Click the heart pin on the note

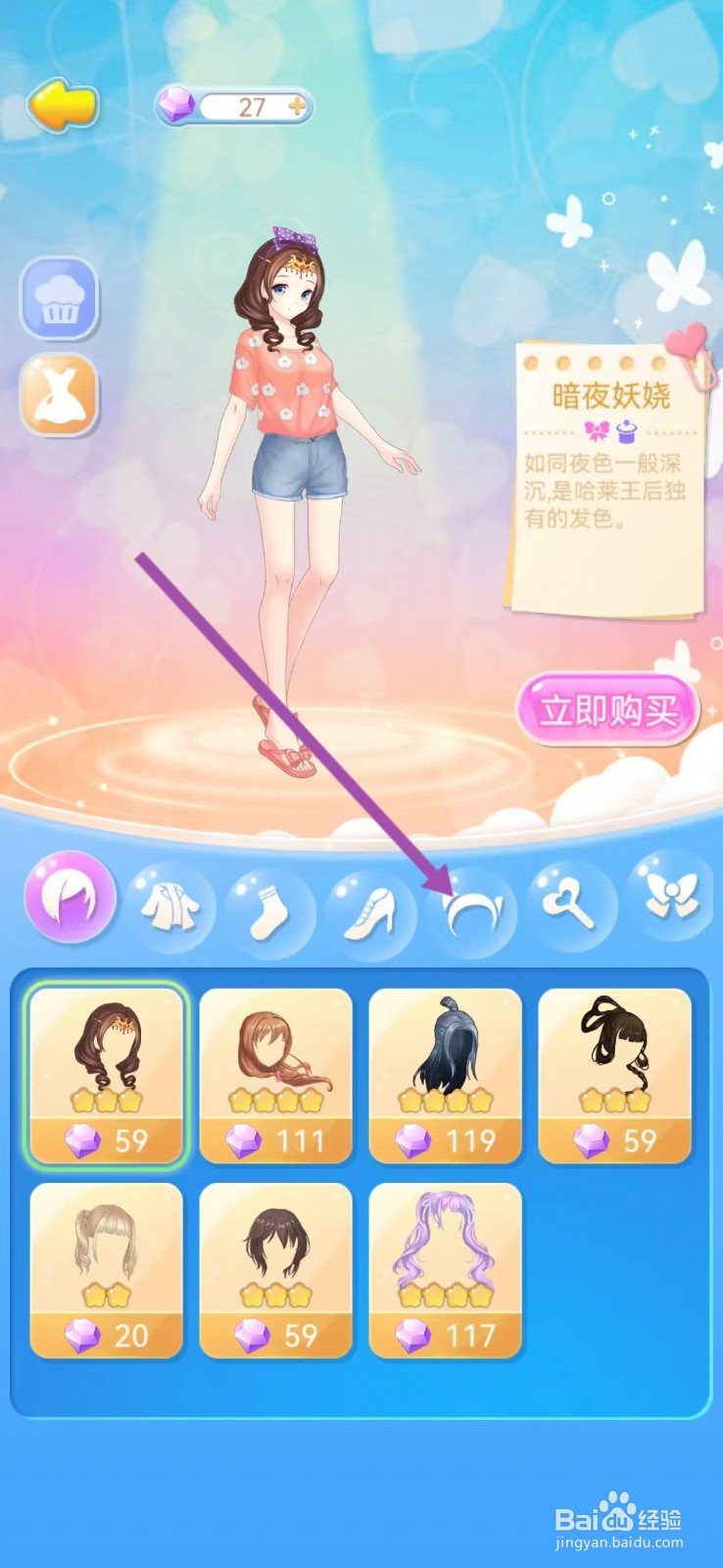point(686,343)
